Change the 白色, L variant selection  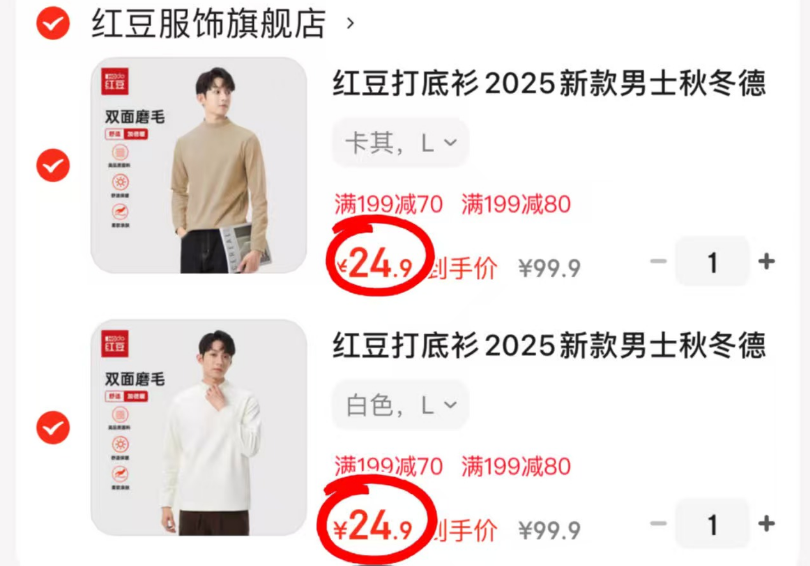coord(400,405)
